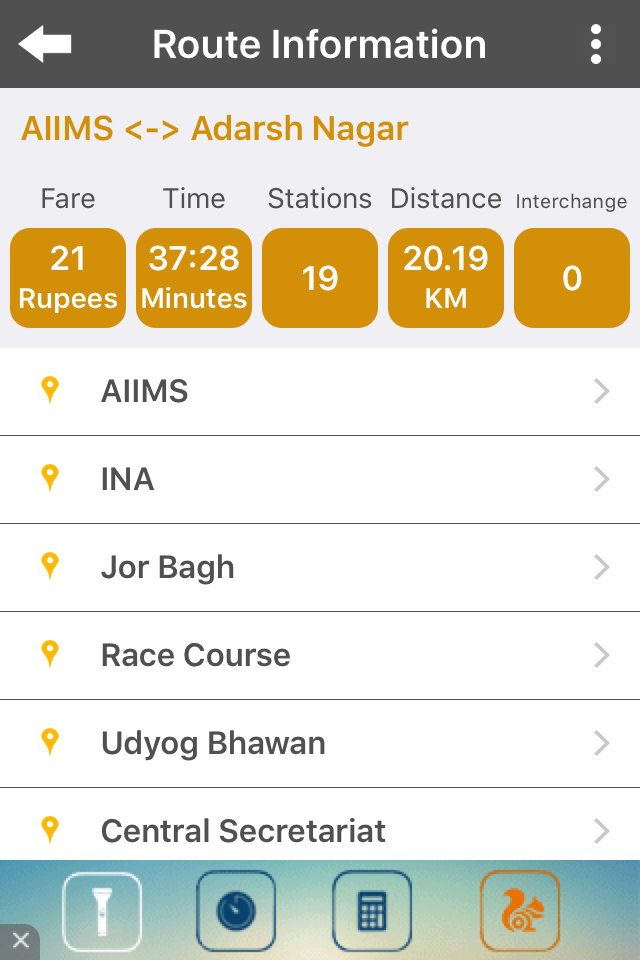Dismiss the bottom ad banner
Screen dimensions: 640x960
tap(19, 942)
